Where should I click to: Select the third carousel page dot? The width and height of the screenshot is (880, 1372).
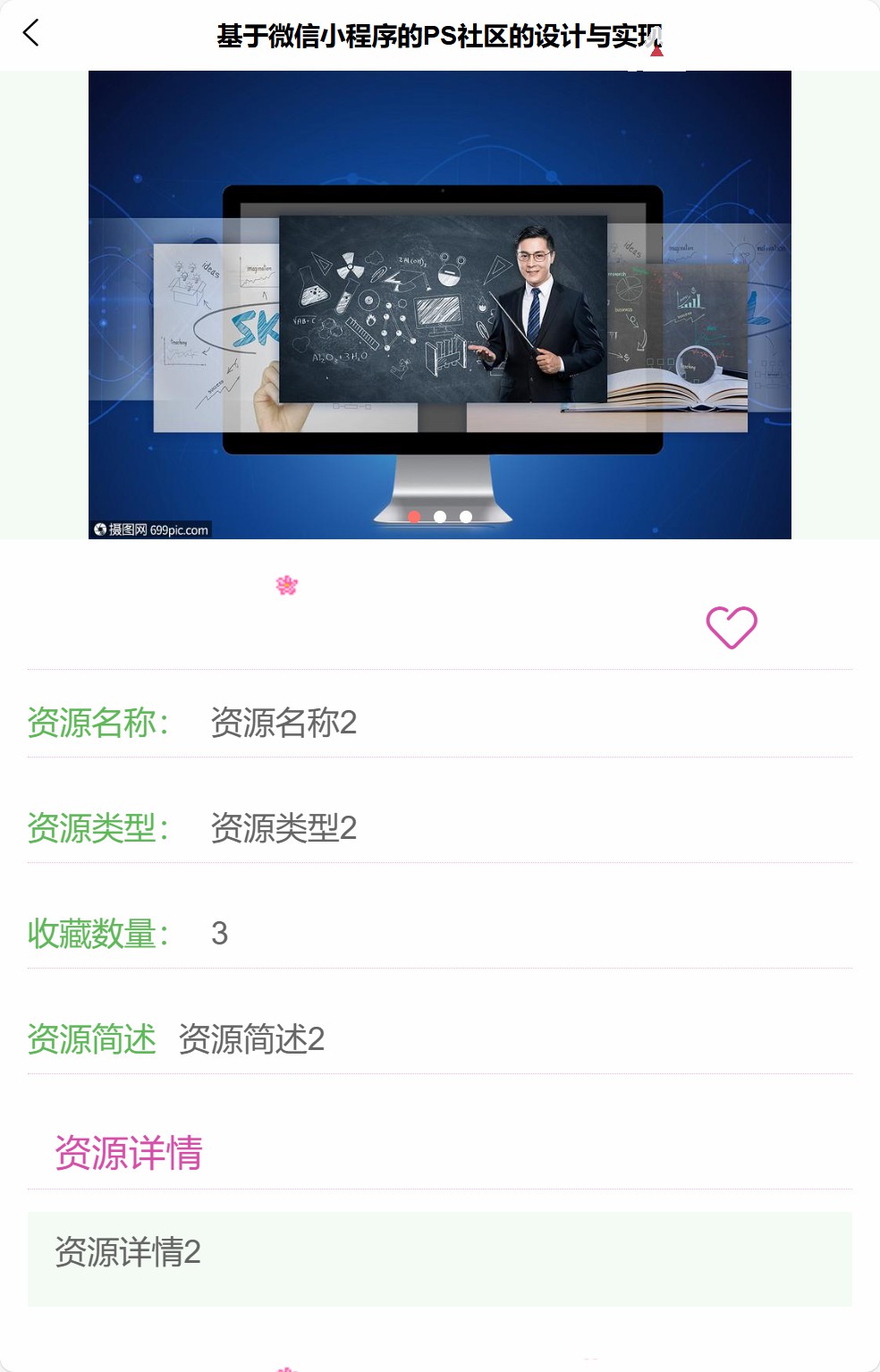tap(466, 517)
